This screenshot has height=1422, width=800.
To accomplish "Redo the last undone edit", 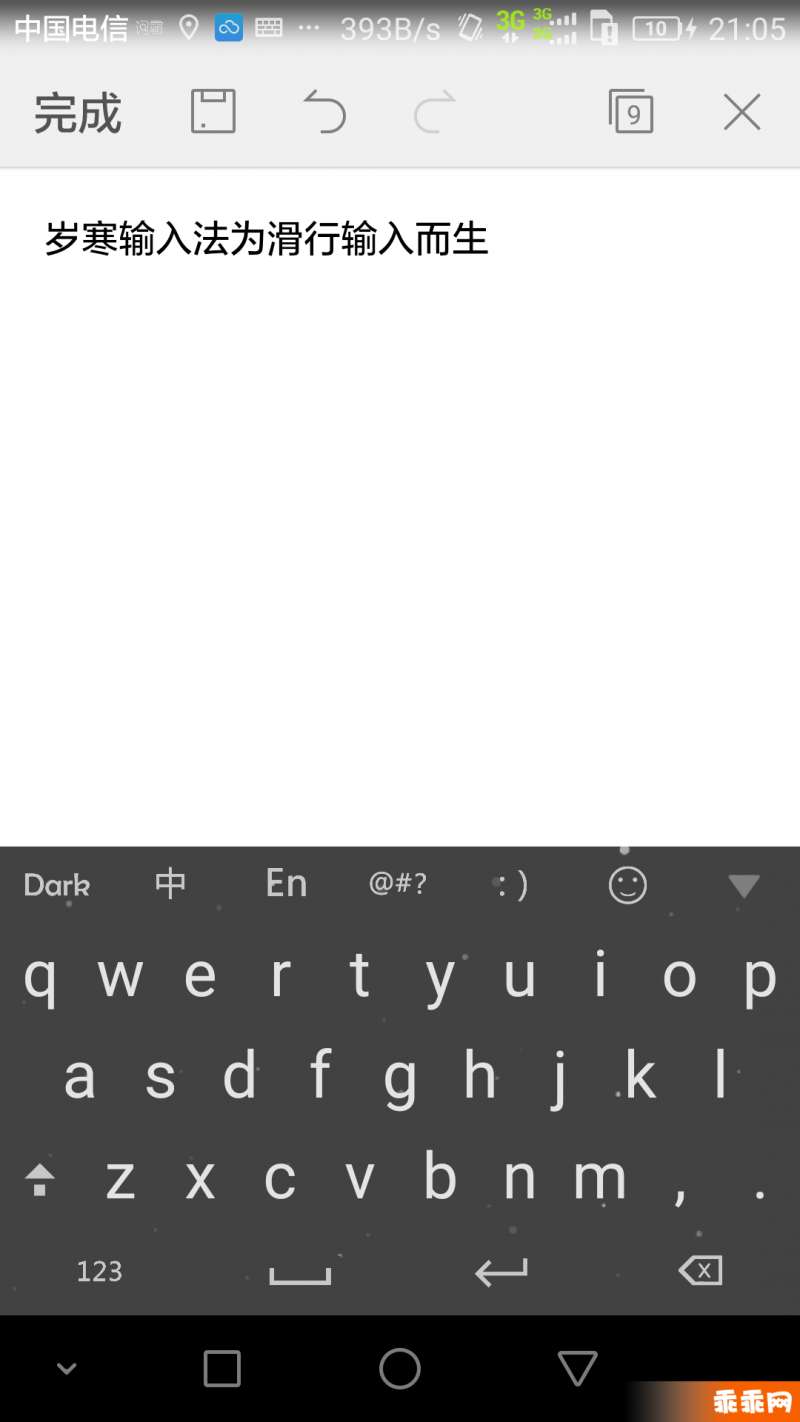I will click(435, 111).
